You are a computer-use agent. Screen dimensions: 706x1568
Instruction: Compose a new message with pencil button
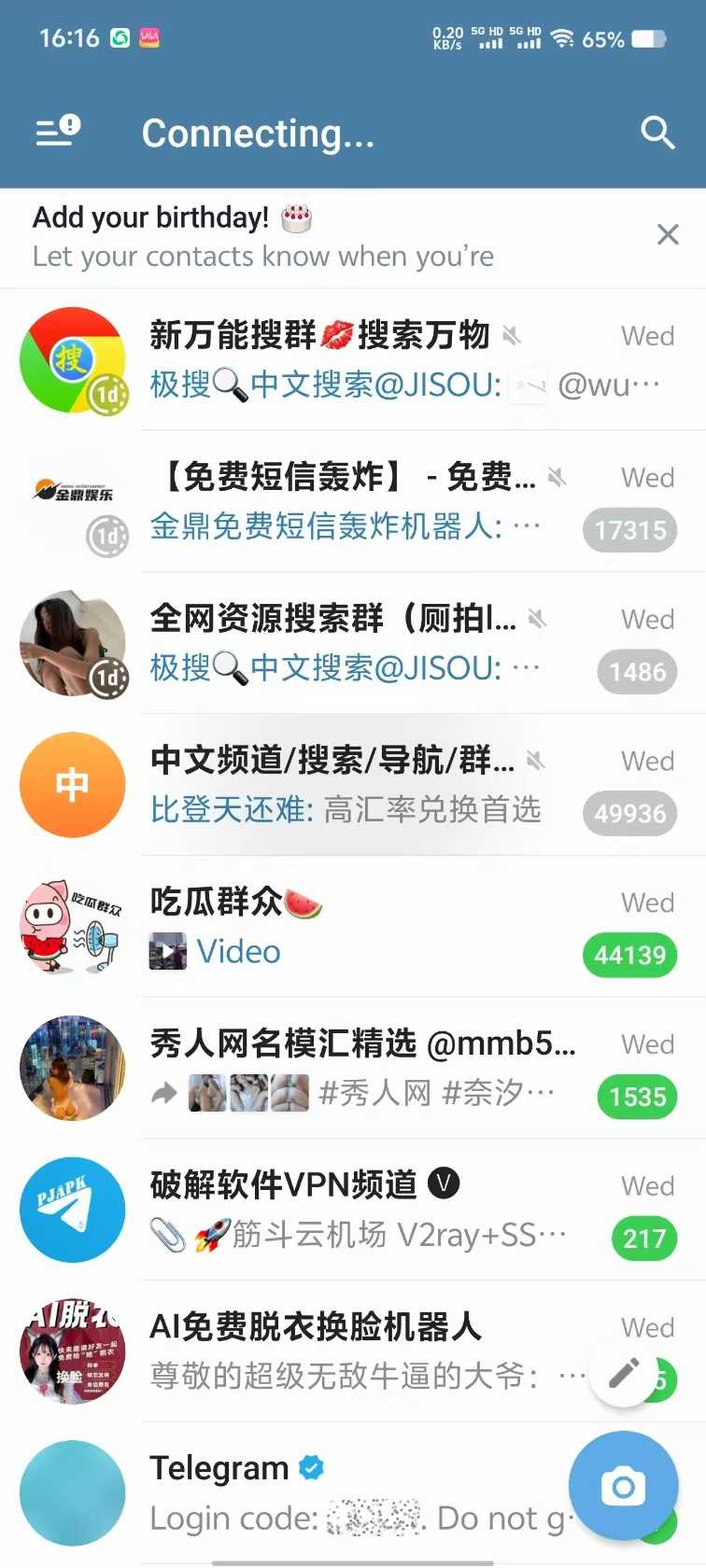click(623, 1373)
